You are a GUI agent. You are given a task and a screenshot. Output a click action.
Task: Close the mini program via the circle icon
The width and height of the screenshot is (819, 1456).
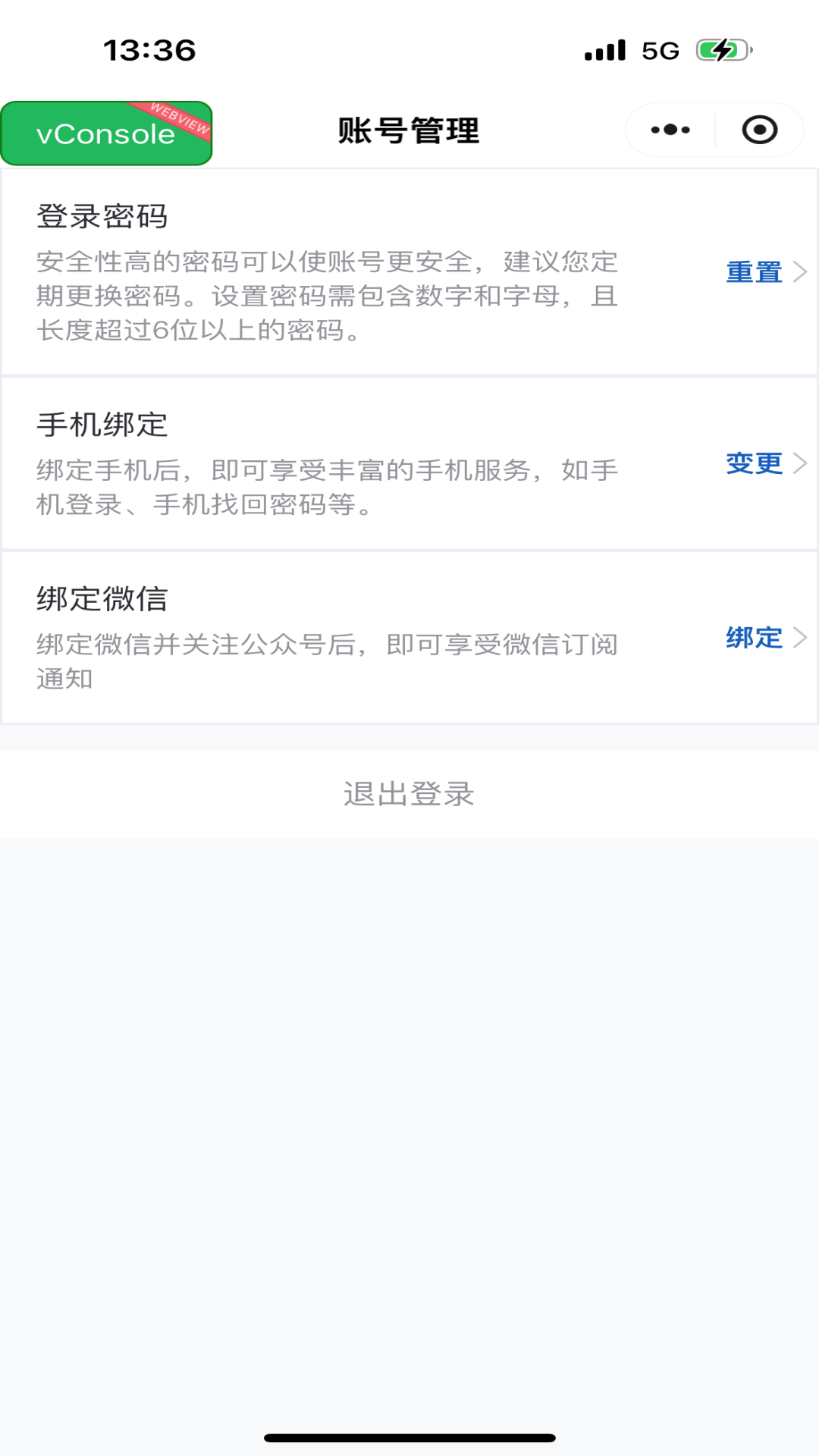point(759,130)
